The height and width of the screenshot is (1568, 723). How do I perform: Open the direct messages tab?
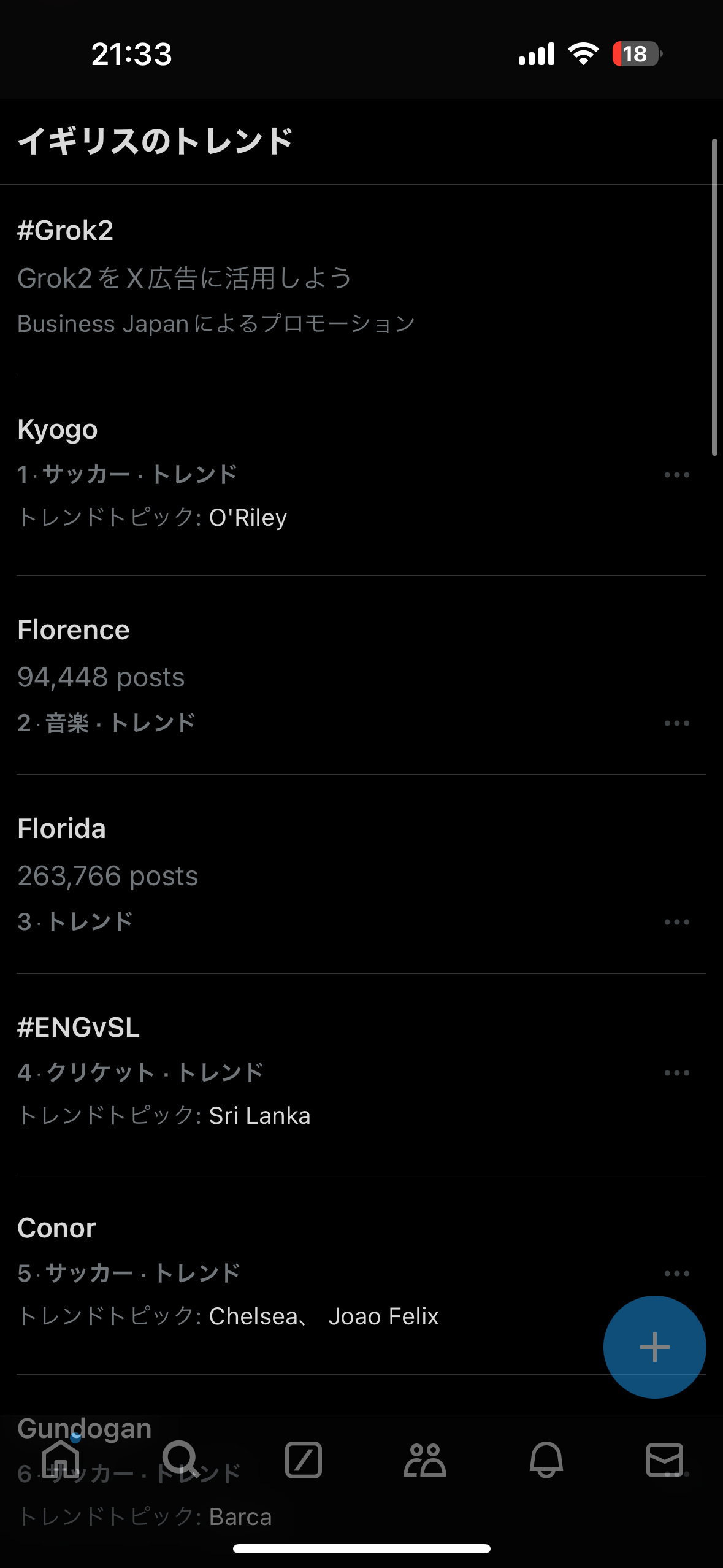(x=665, y=1460)
